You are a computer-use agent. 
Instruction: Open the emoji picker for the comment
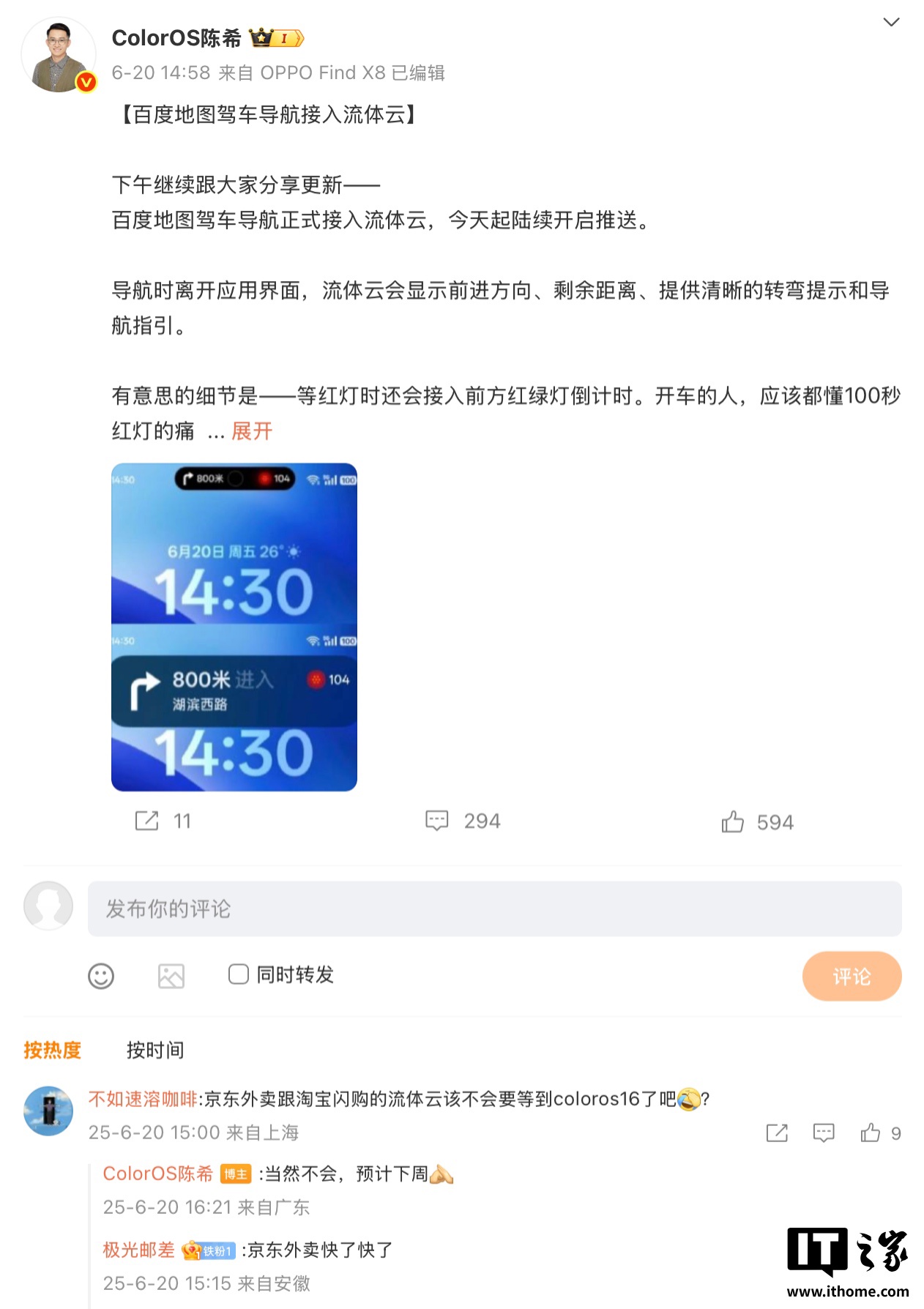pos(101,976)
